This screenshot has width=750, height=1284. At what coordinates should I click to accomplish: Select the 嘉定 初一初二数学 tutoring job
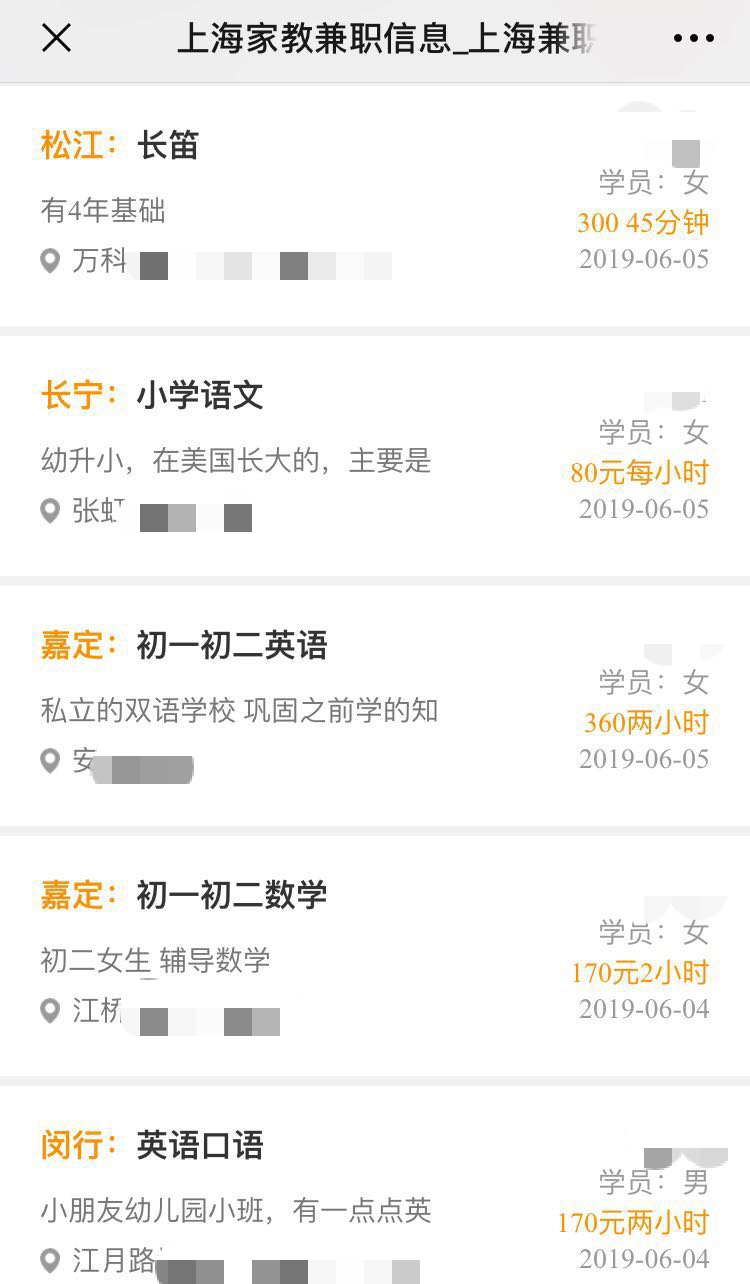tap(231, 896)
